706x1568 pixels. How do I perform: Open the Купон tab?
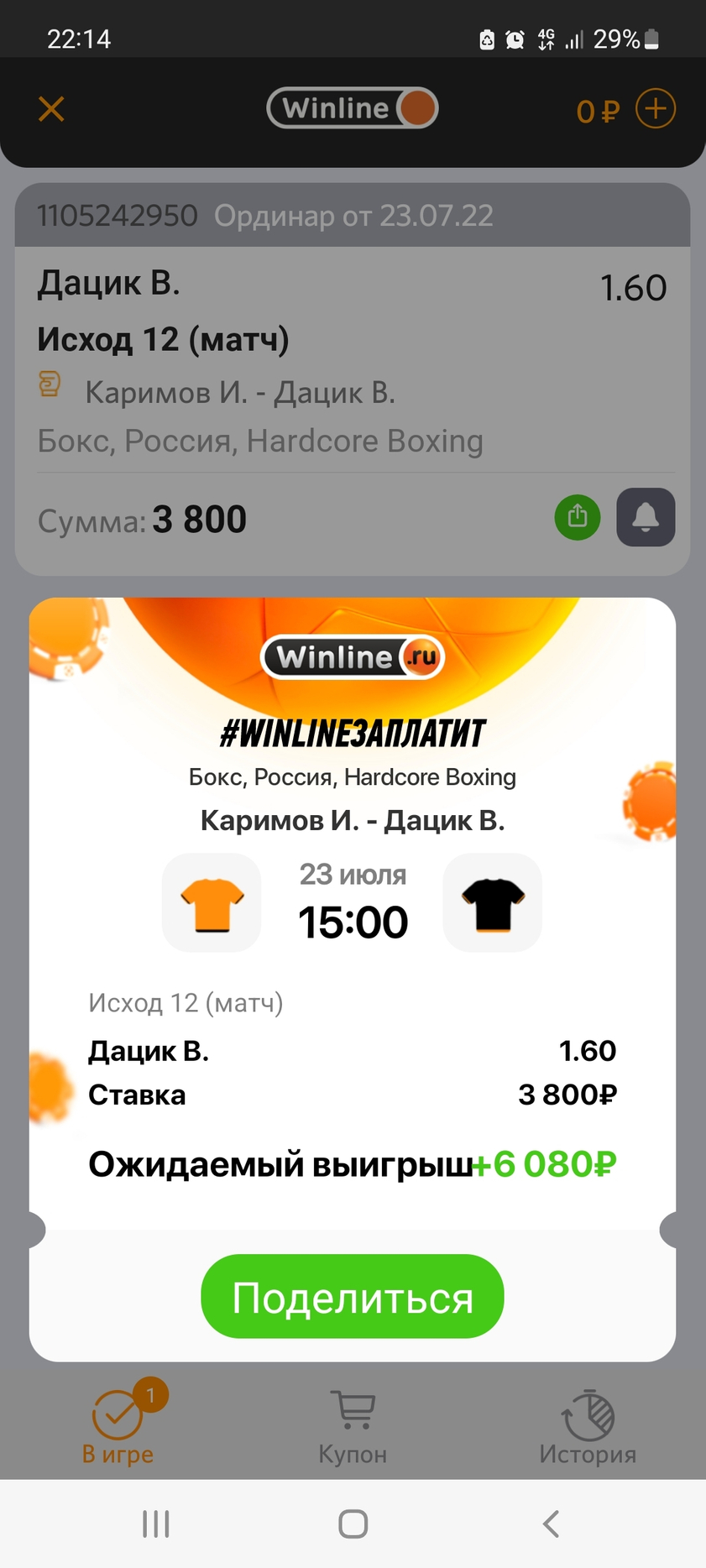tap(353, 1428)
